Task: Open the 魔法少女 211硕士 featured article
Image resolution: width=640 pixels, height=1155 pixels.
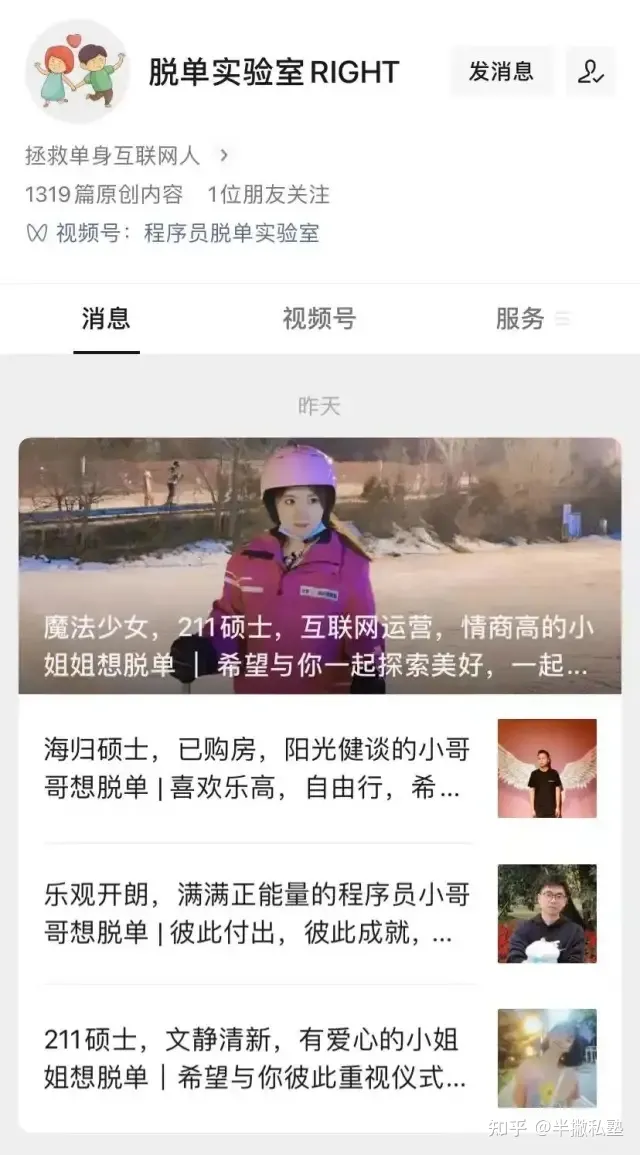Action: tap(319, 566)
